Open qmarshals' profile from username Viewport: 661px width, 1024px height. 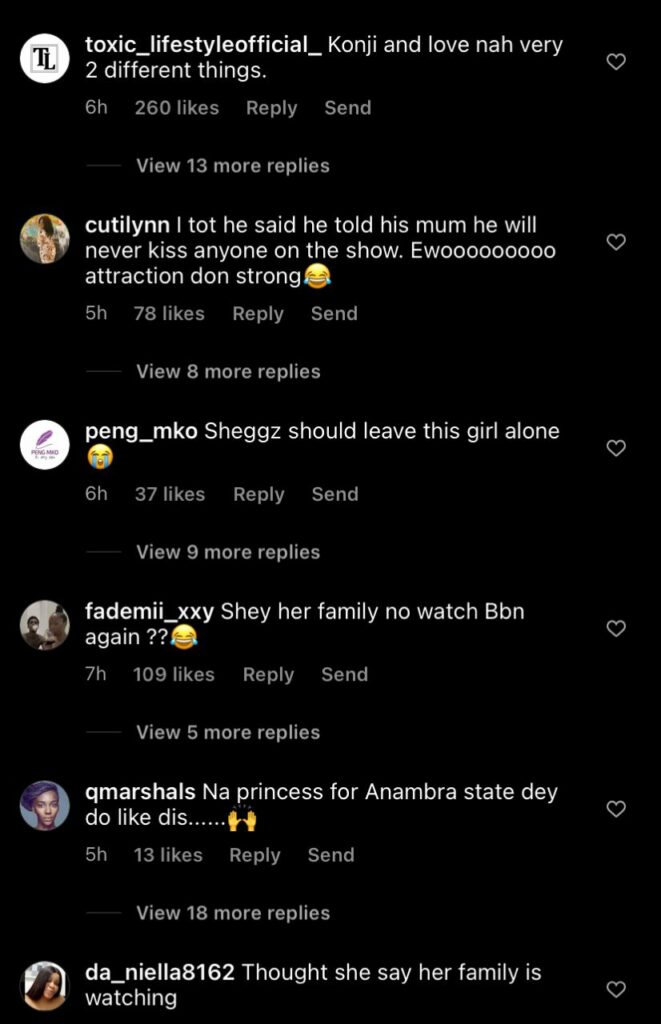(x=140, y=792)
